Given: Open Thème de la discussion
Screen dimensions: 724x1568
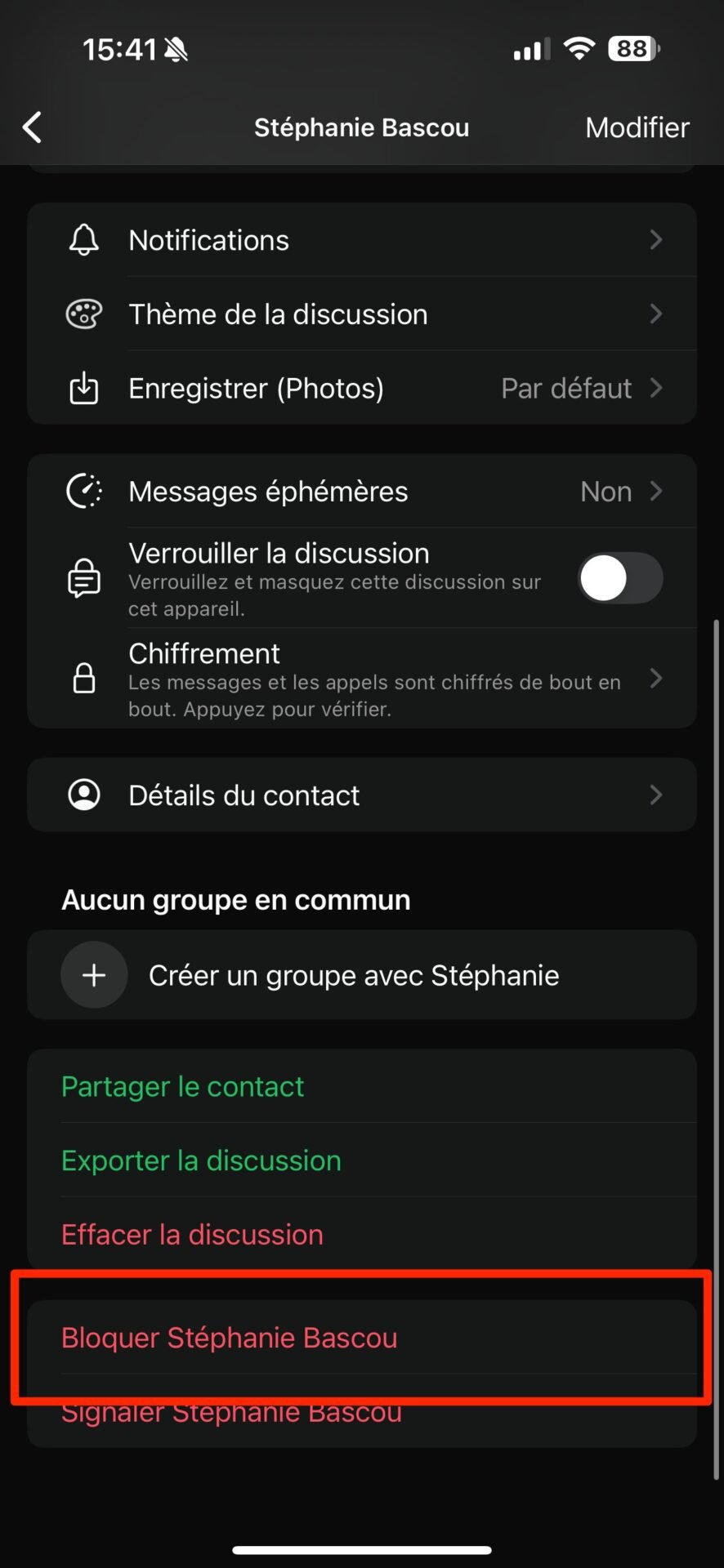Looking at the screenshot, I should coord(362,314).
